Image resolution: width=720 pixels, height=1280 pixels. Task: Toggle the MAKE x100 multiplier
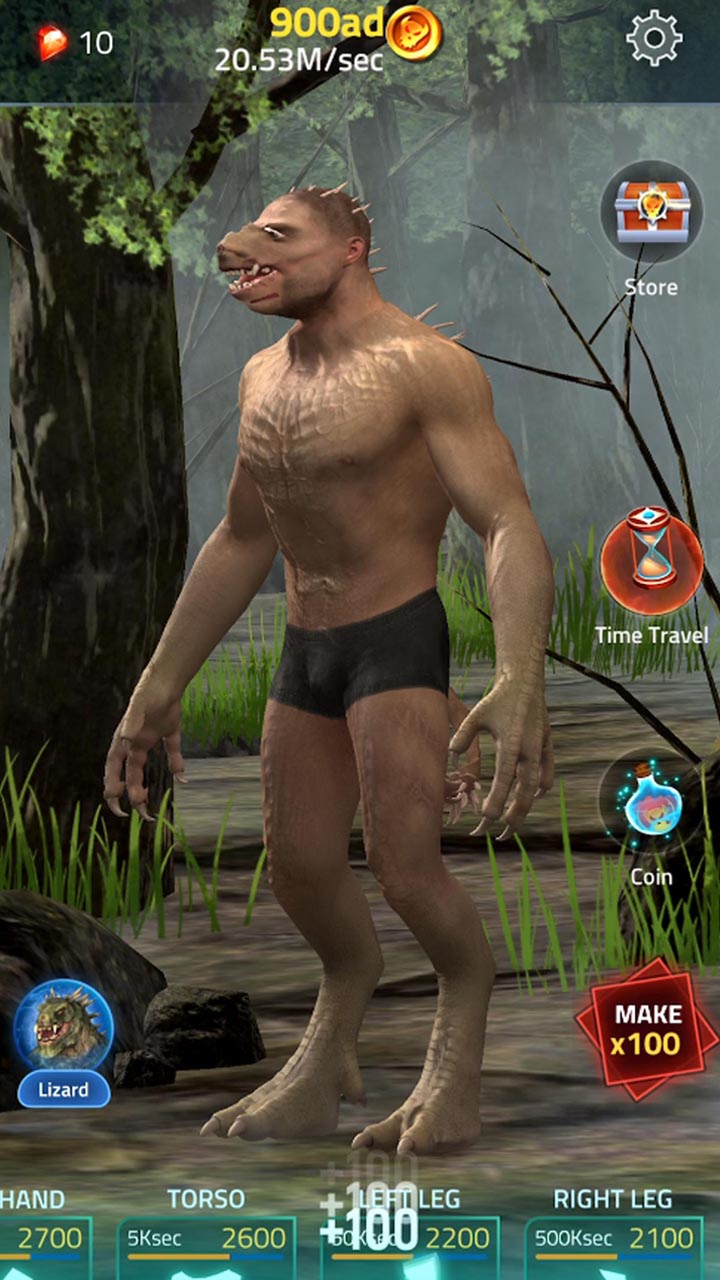pyautogui.click(x=647, y=1030)
